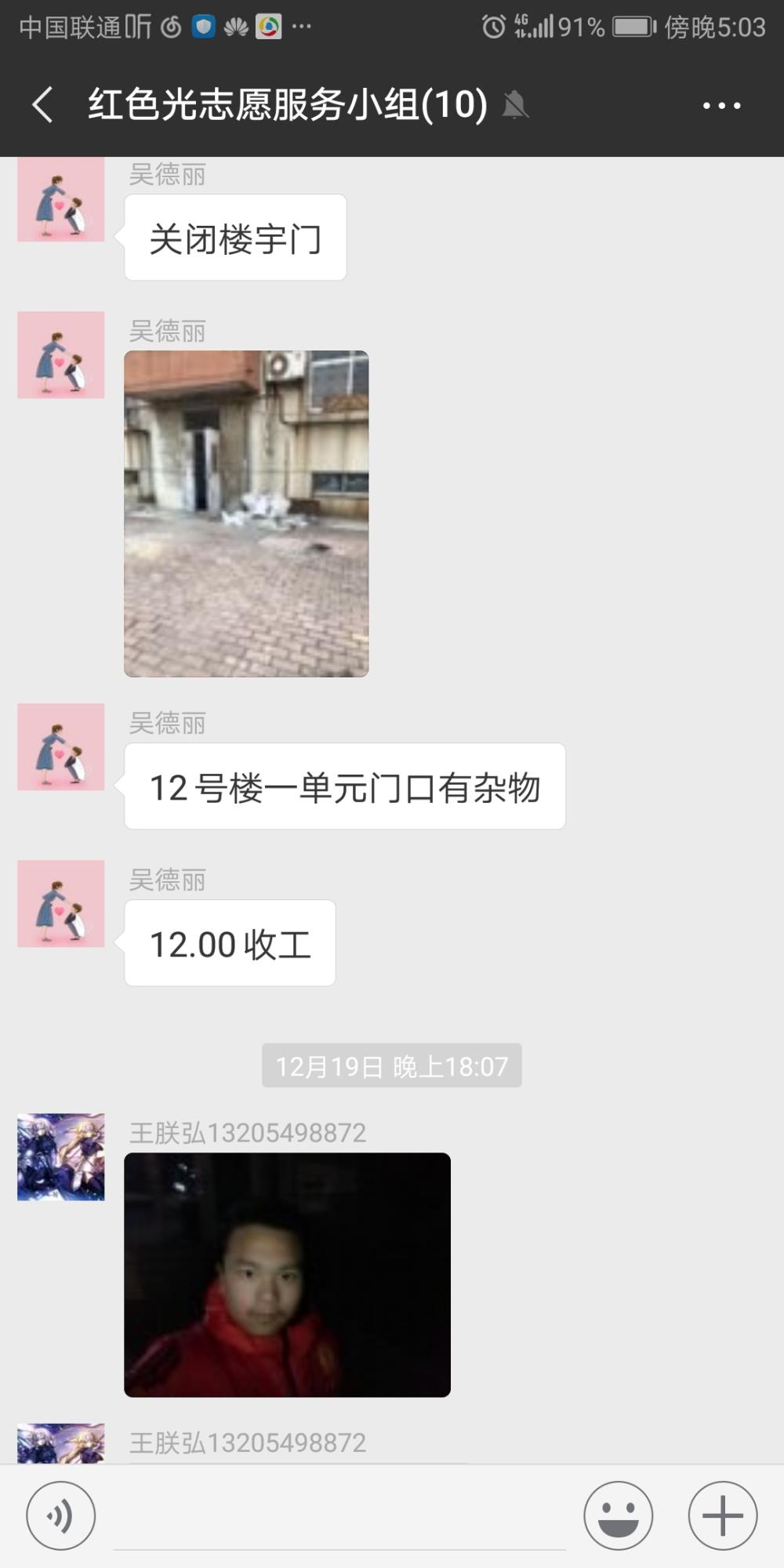This screenshot has width=784, height=1568.
Task: Open the plus attachment menu
Action: [722, 1515]
